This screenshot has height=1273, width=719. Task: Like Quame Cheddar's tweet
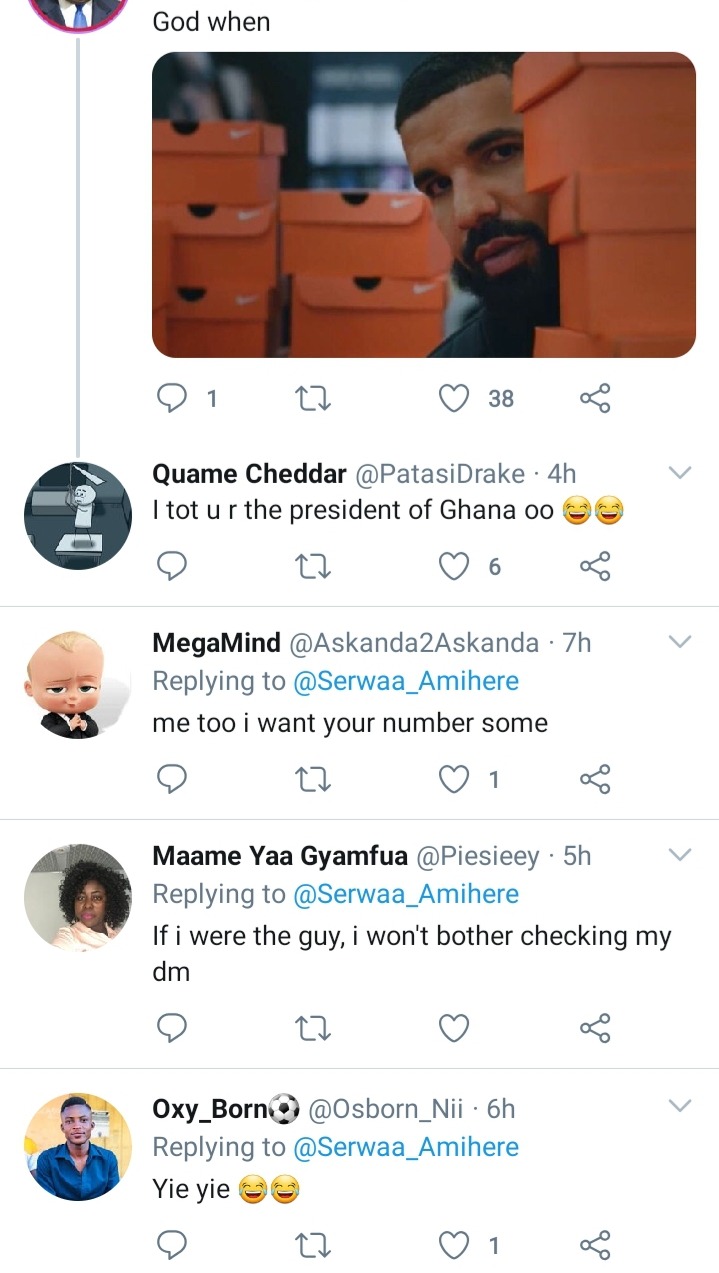455,567
